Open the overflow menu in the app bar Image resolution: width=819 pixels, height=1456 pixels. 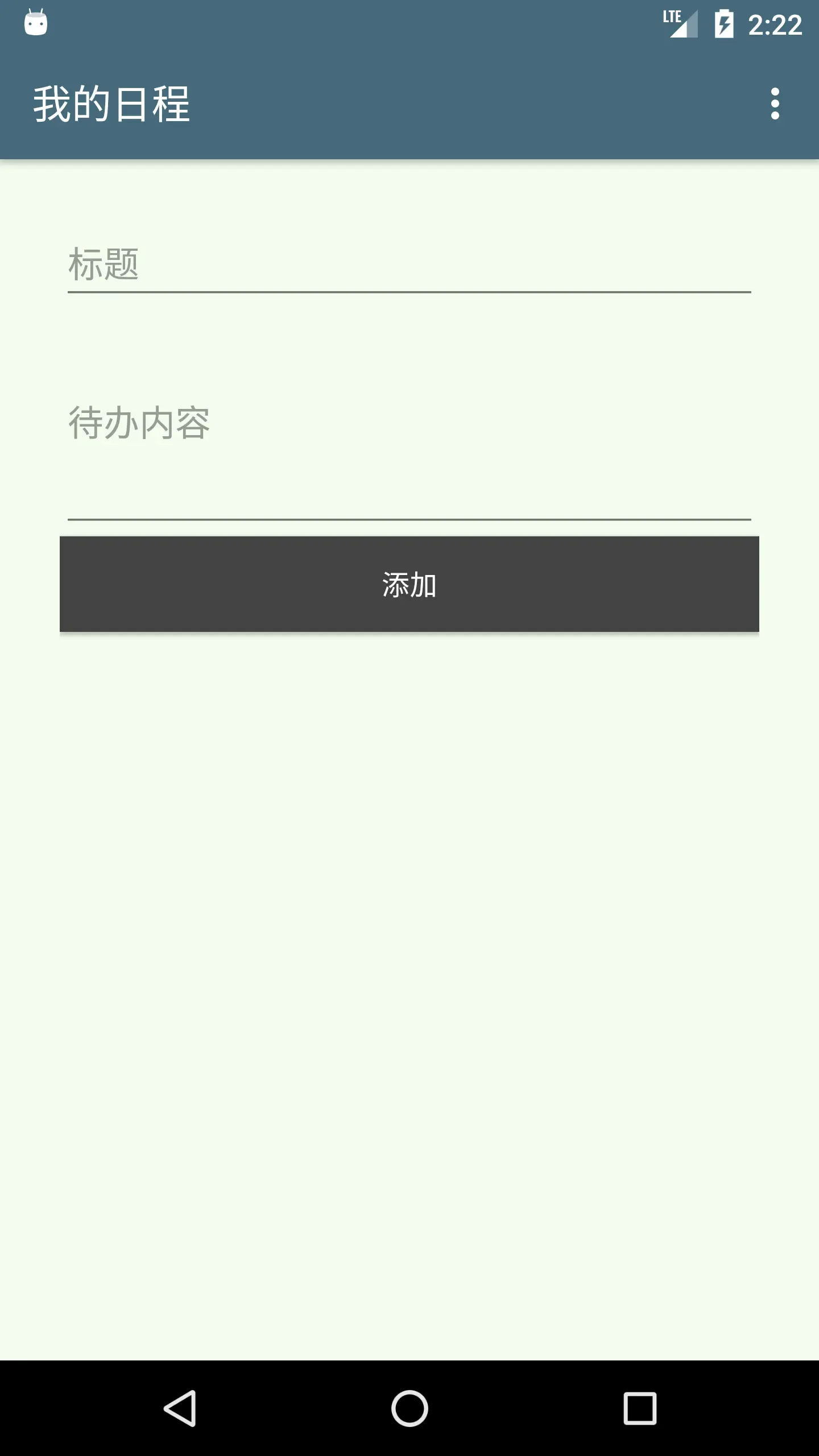(775, 104)
